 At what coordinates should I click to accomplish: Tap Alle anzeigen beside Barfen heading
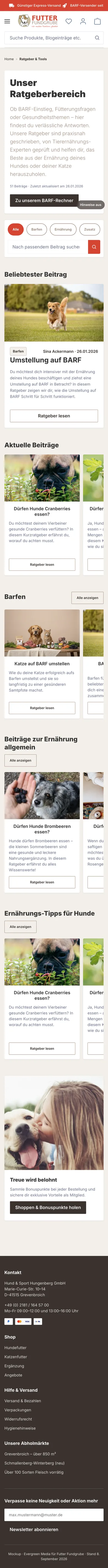point(87,598)
